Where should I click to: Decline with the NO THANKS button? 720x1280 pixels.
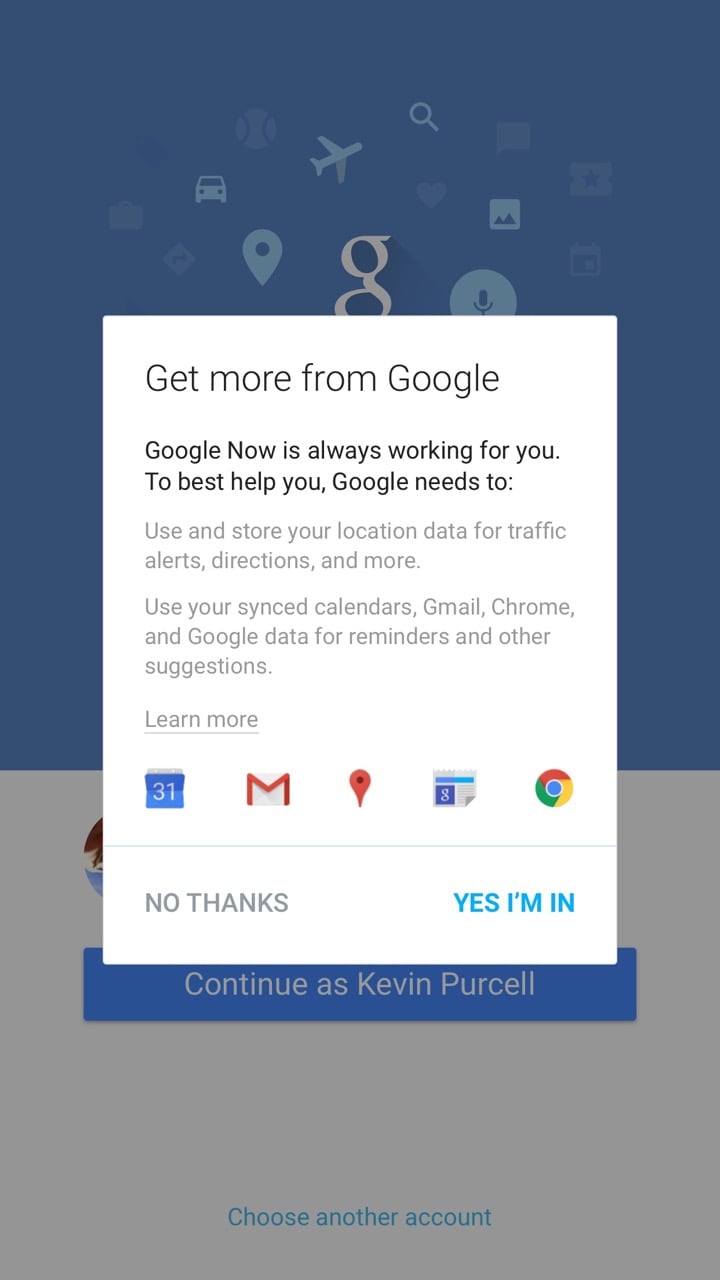click(x=216, y=902)
